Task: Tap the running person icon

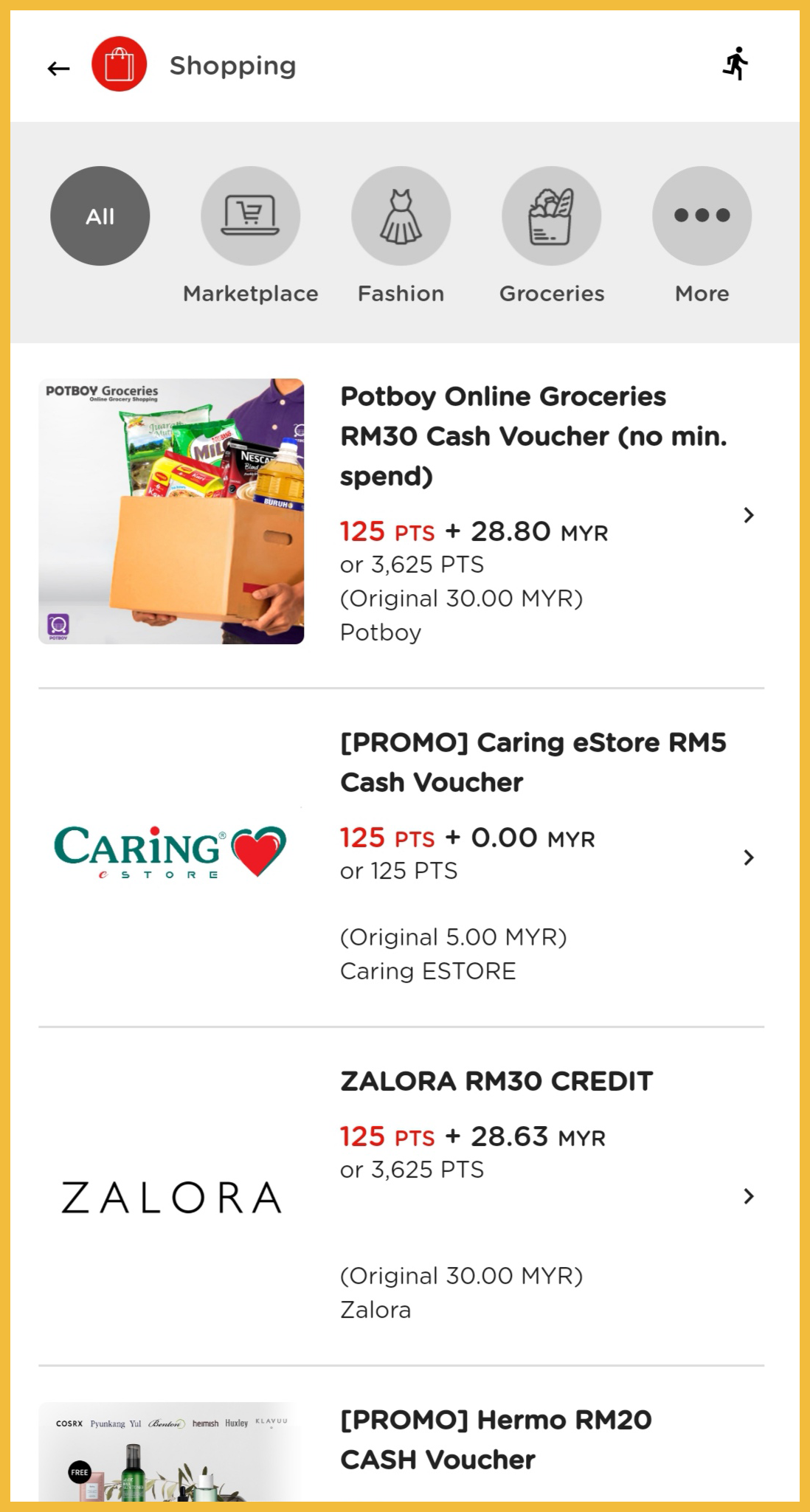Action: tap(735, 64)
